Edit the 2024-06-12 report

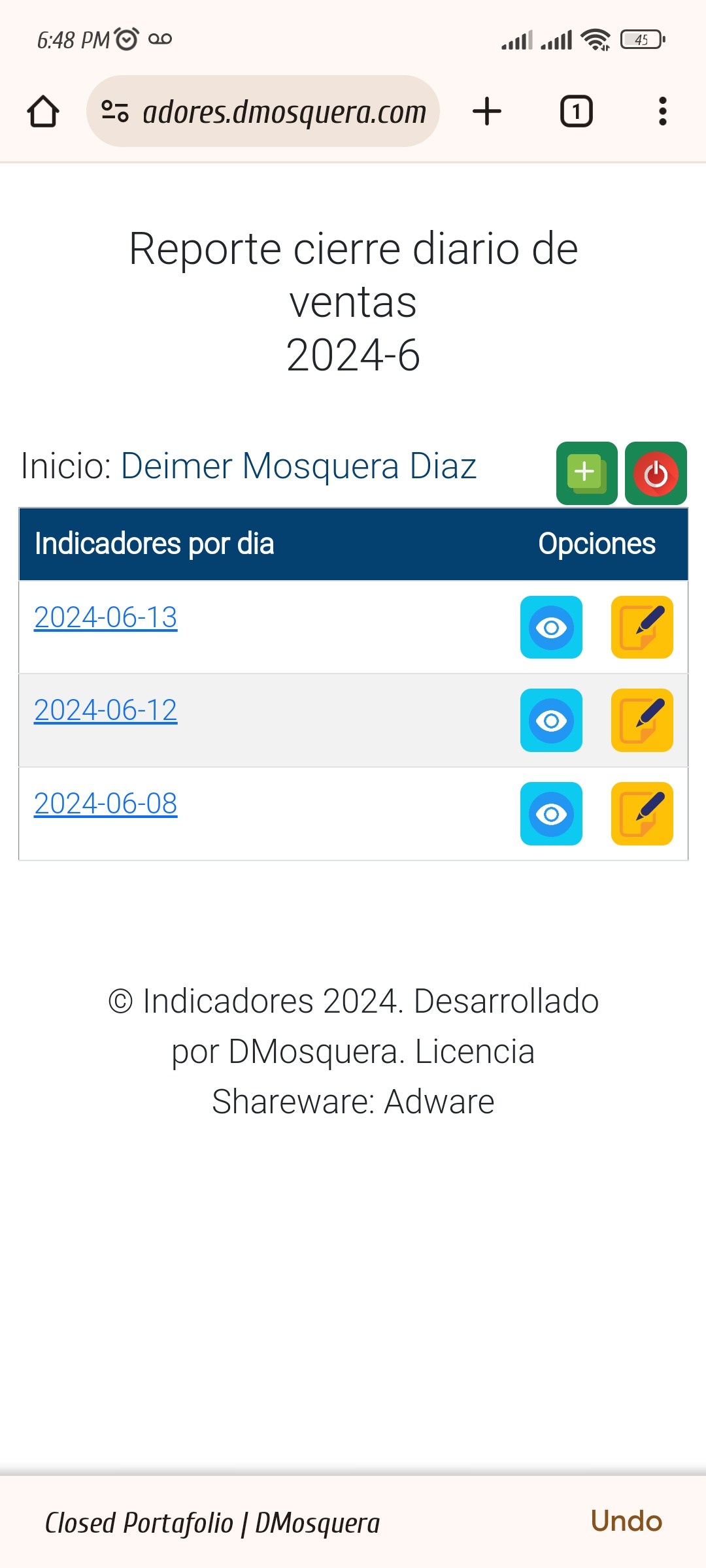click(x=642, y=720)
